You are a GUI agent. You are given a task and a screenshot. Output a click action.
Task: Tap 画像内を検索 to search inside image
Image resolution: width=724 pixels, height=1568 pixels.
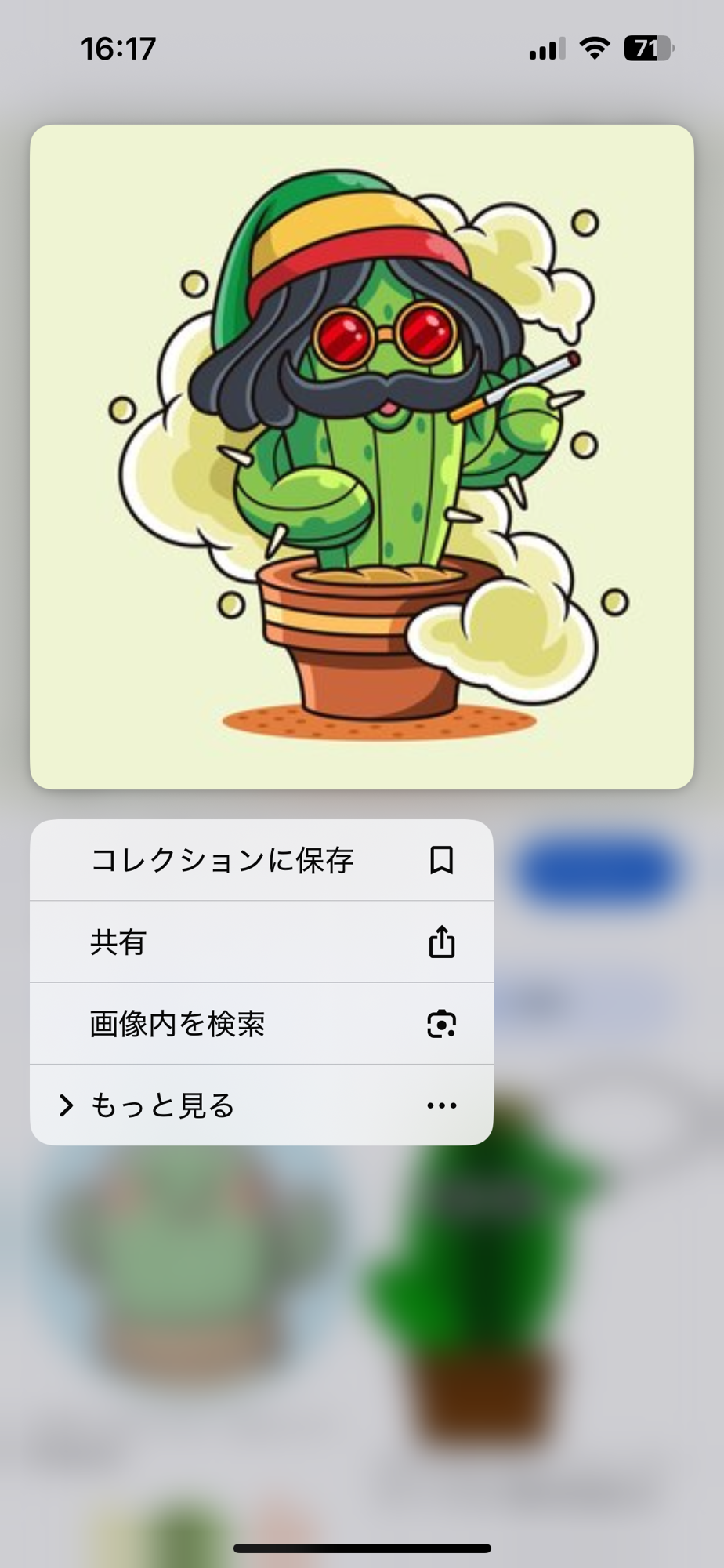coord(261,1023)
